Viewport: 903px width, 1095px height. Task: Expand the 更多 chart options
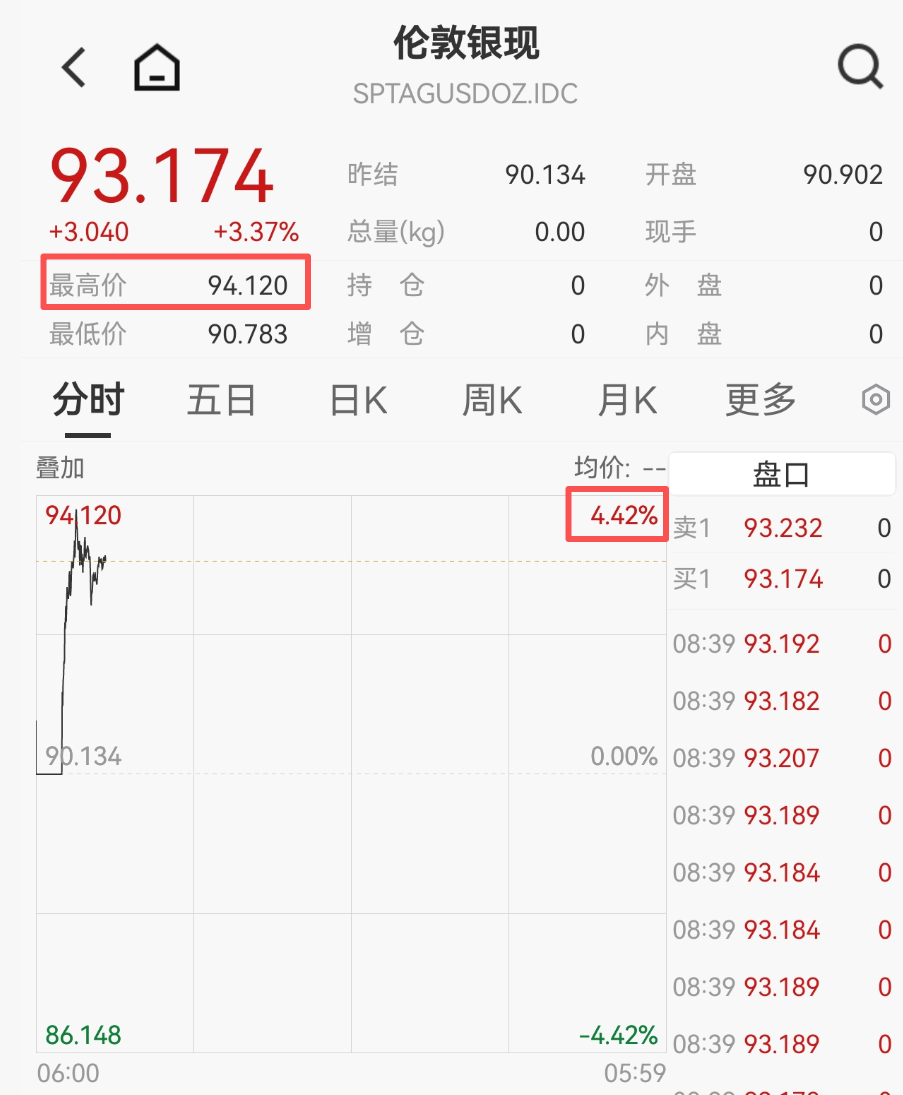(x=759, y=399)
